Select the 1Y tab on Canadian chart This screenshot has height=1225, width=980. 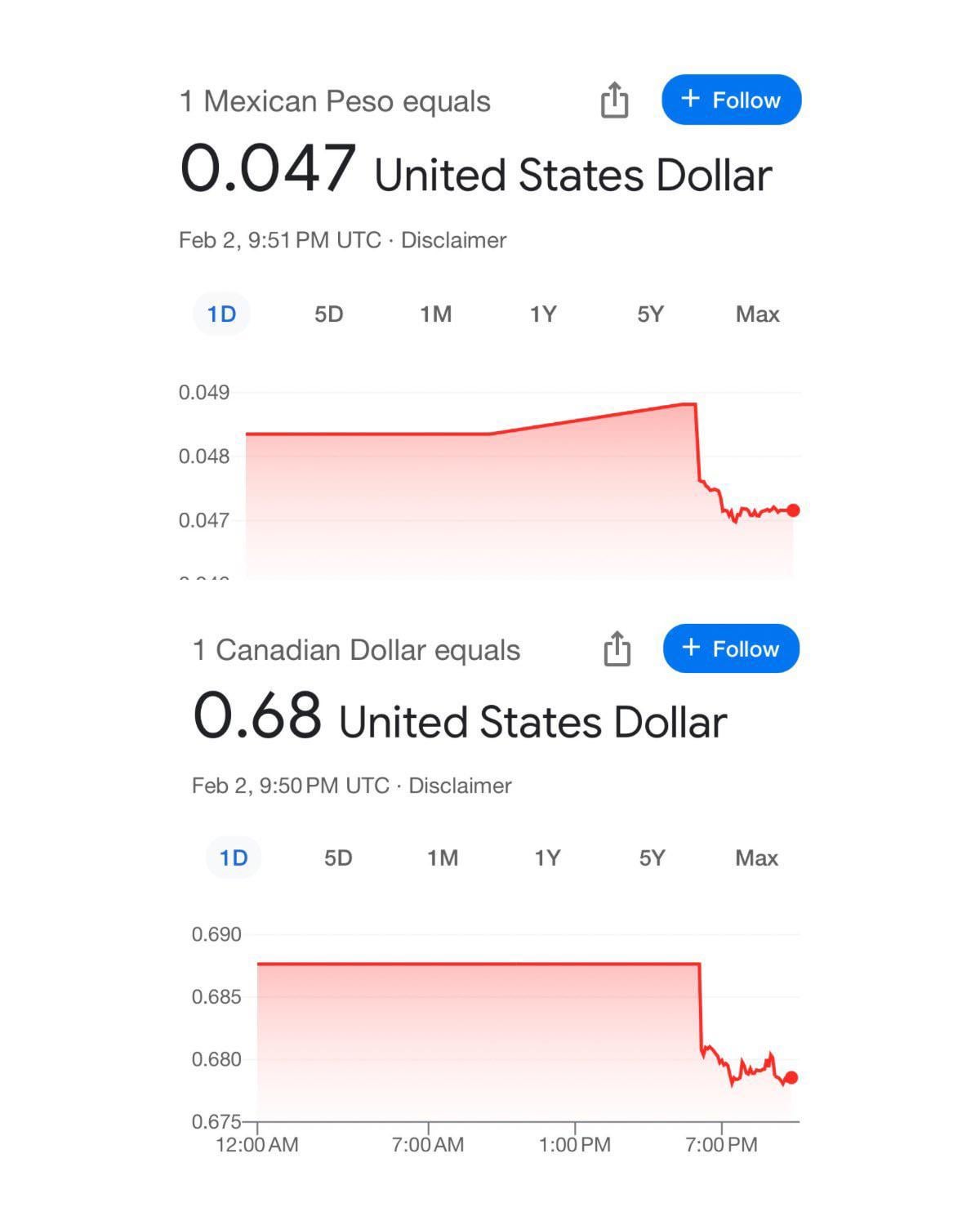(546, 857)
